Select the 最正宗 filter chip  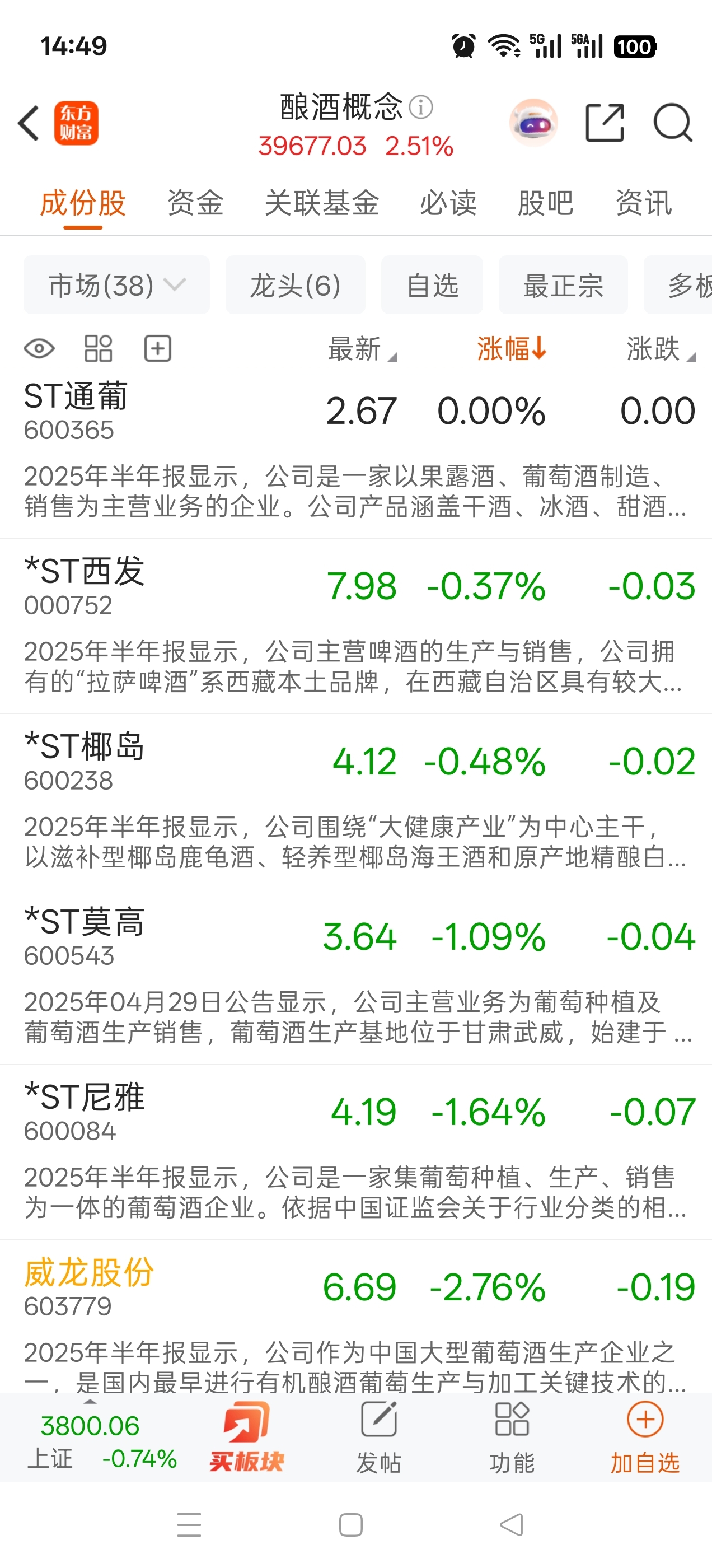coord(563,285)
